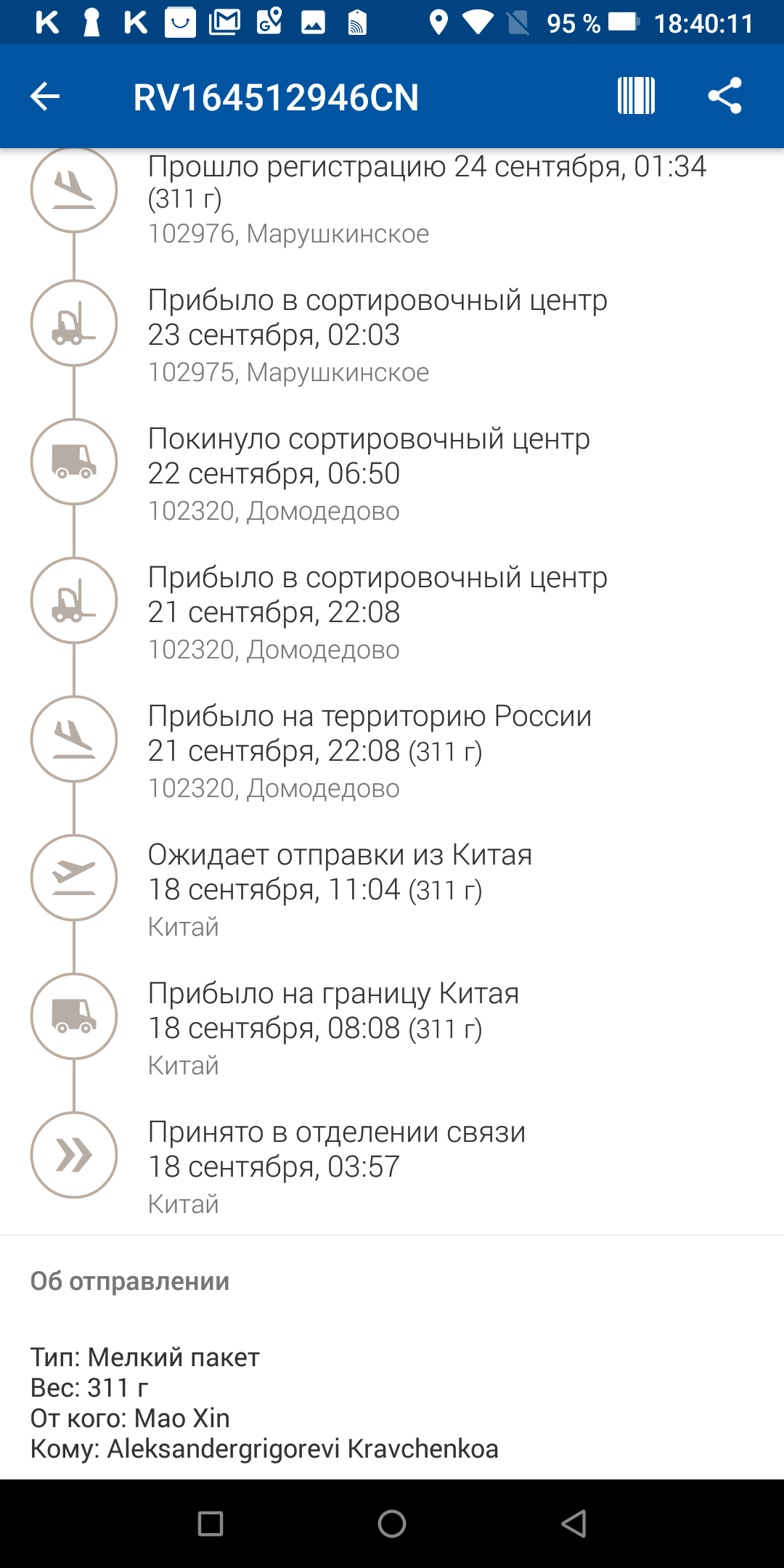Tap the system home button

pos(392,1524)
